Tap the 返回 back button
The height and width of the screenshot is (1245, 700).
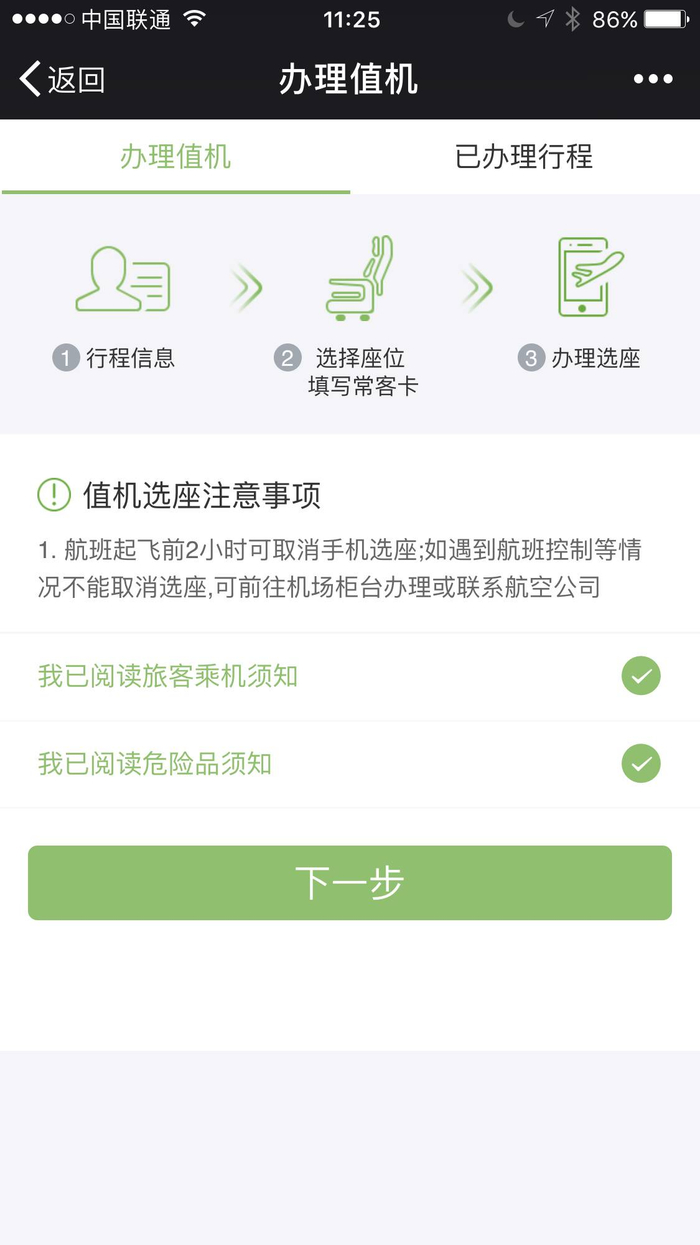pos(62,79)
